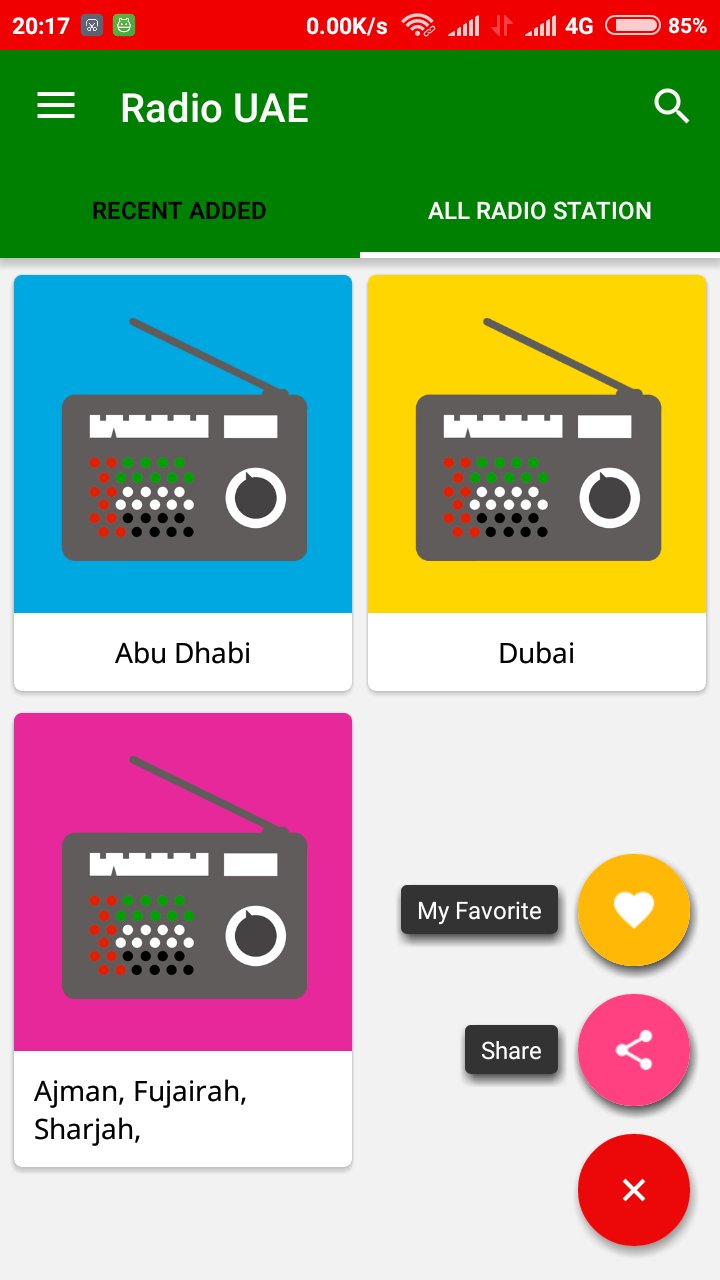
Task: Tap the pink Share button
Action: pyautogui.click(x=634, y=1050)
